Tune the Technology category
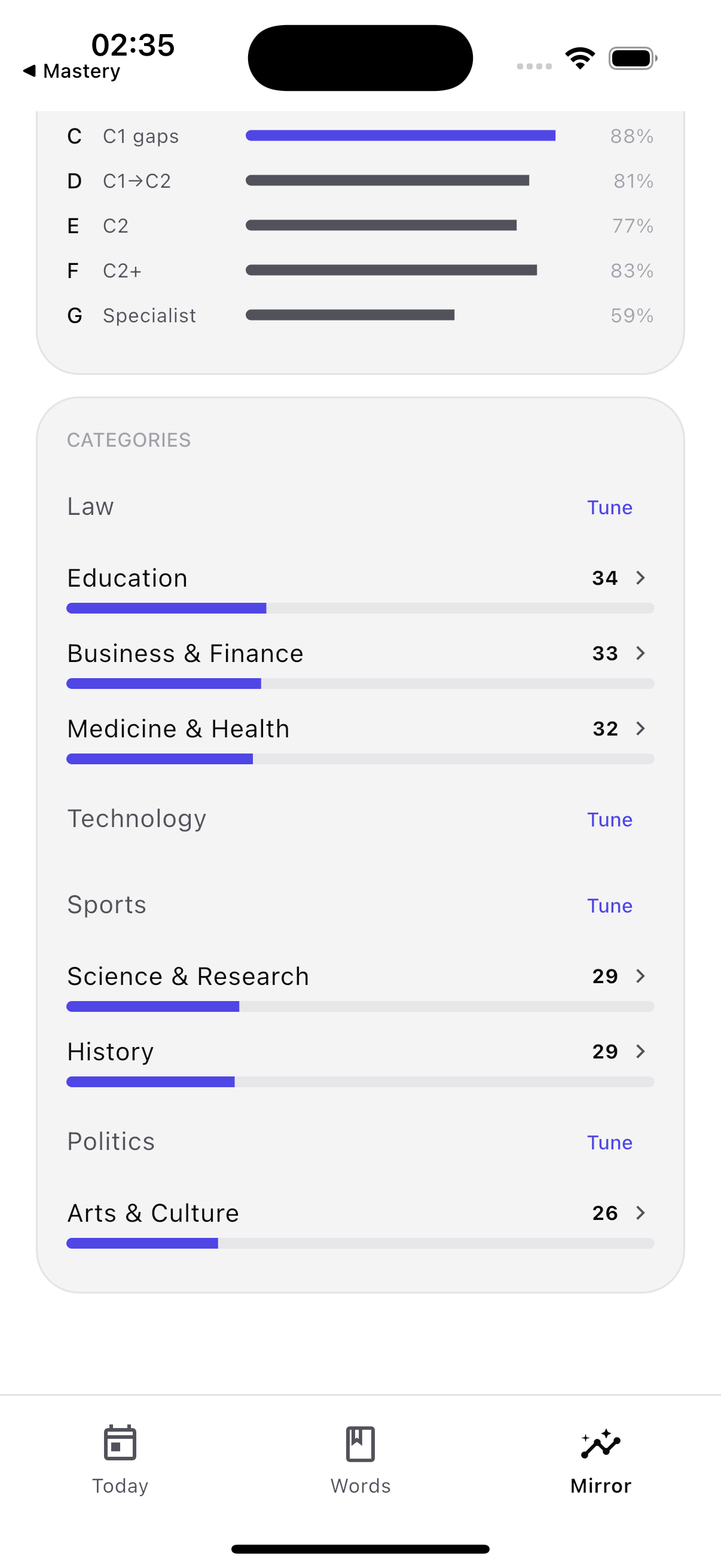 609,819
